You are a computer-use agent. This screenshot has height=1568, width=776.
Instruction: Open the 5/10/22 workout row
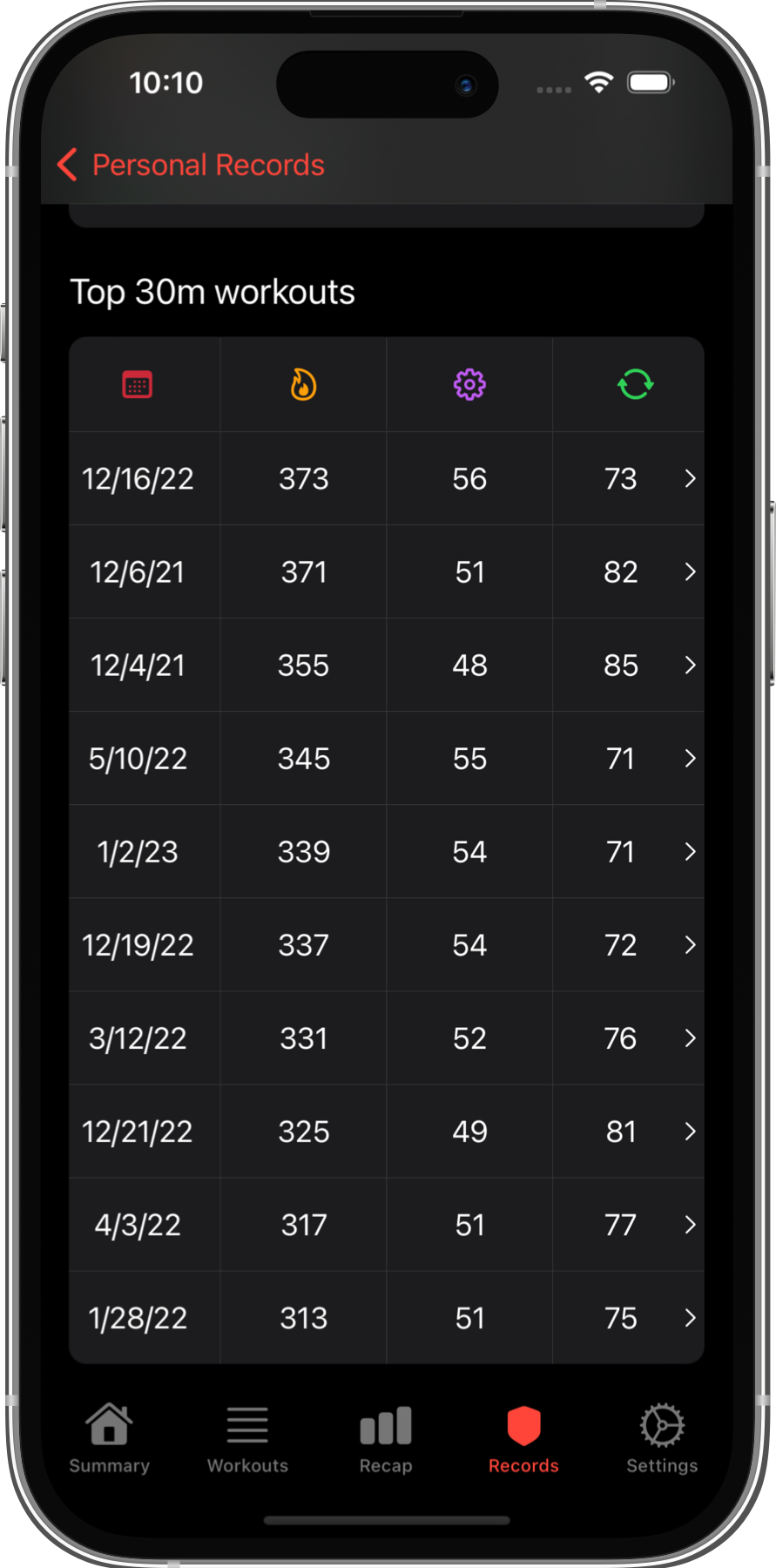pos(387,759)
